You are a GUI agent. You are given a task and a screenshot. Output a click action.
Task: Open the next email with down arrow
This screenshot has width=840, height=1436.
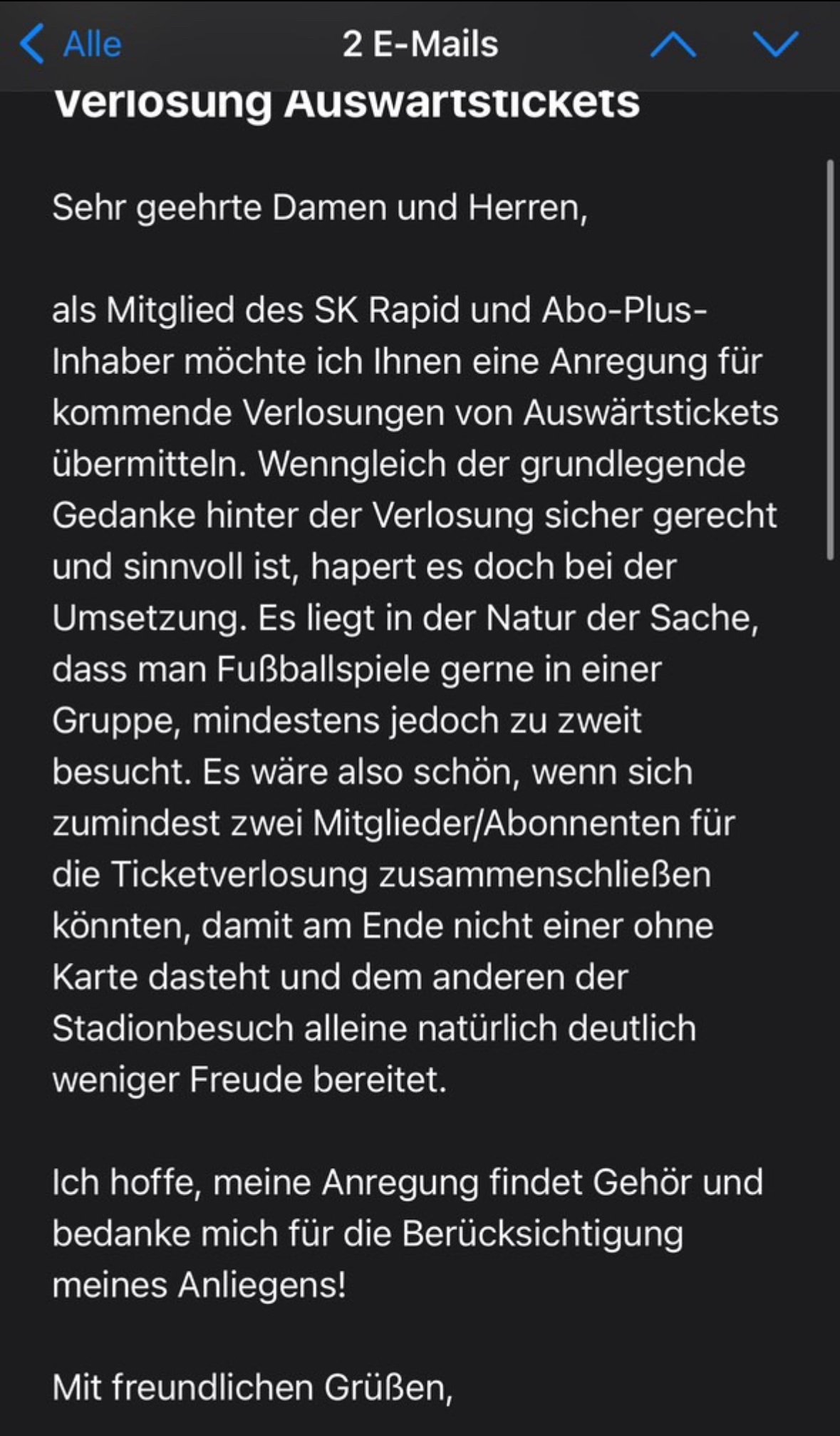coord(776,44)
